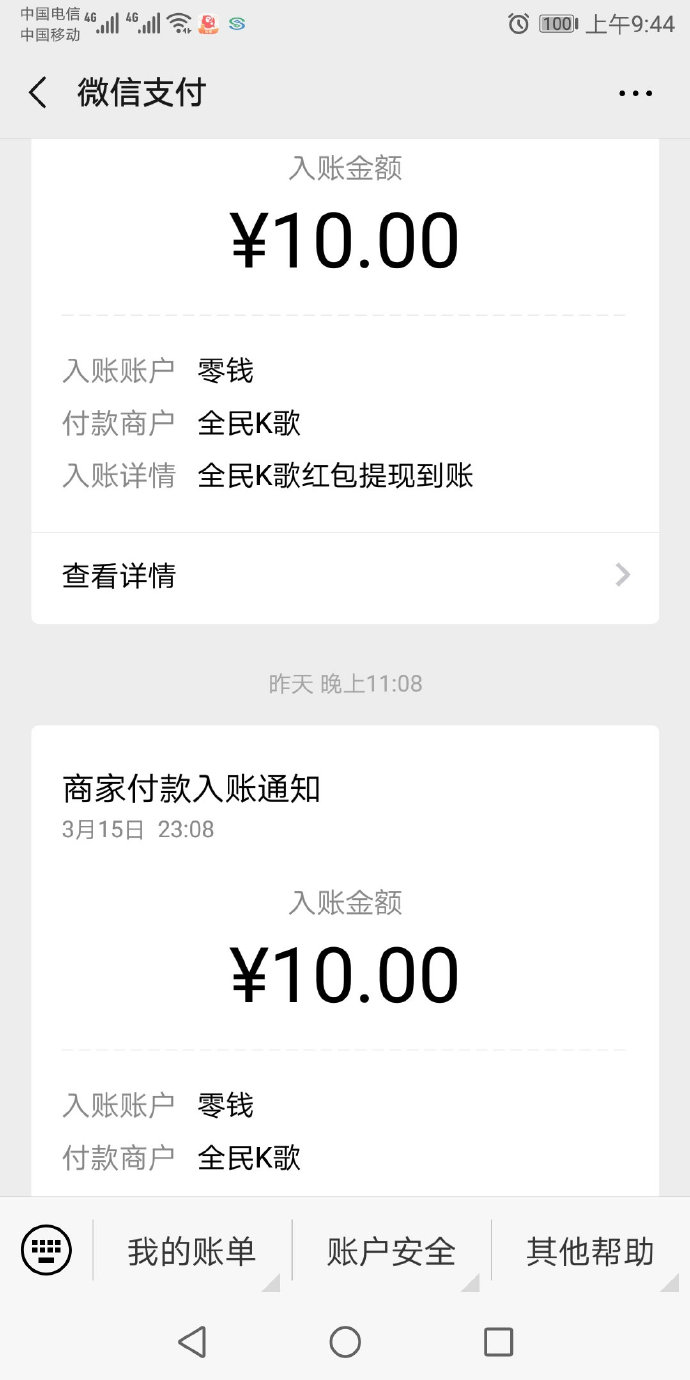Open the 我的账单 menu

tap(192, 1251)
